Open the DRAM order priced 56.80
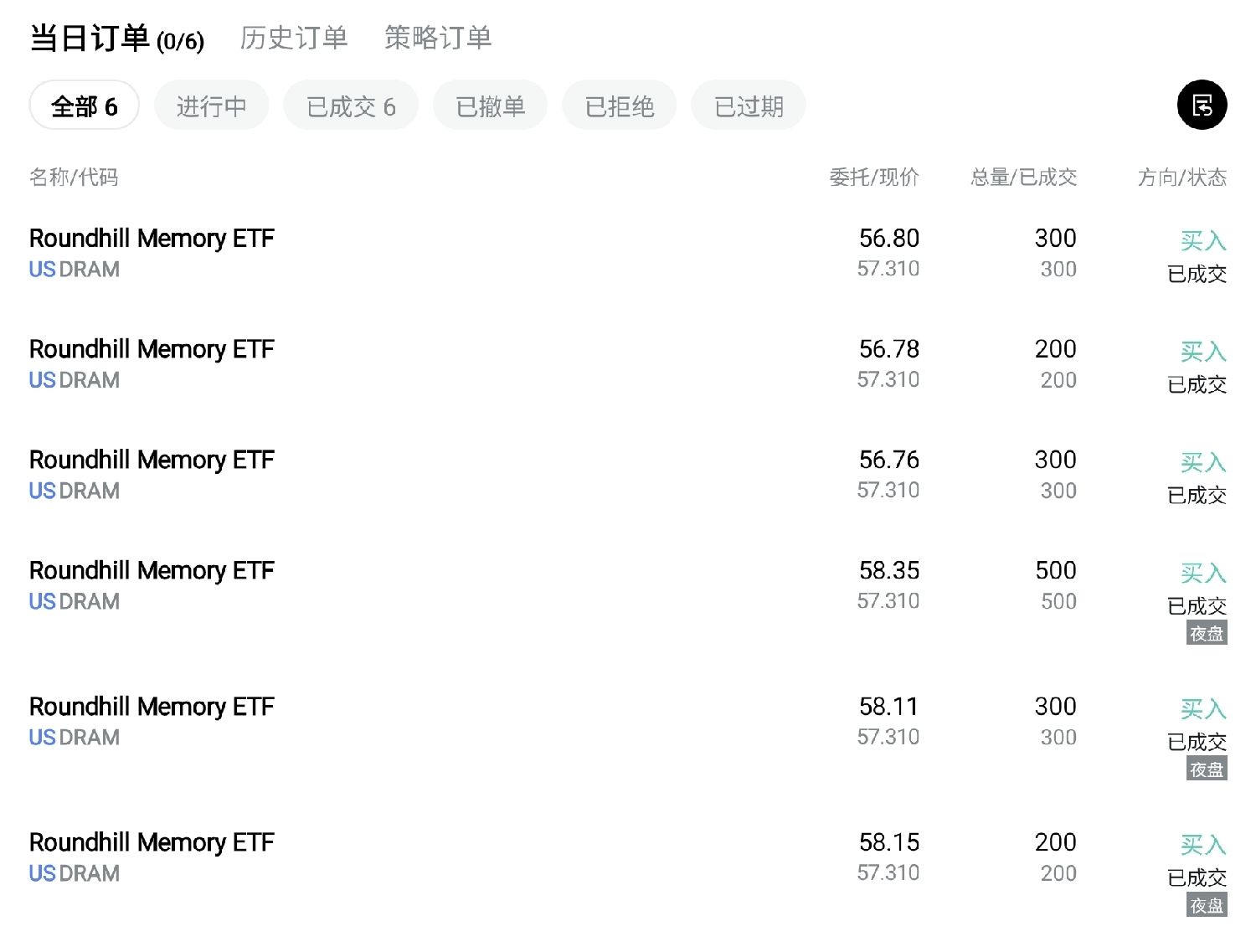 pyautogui.click(x=628, y=254)
